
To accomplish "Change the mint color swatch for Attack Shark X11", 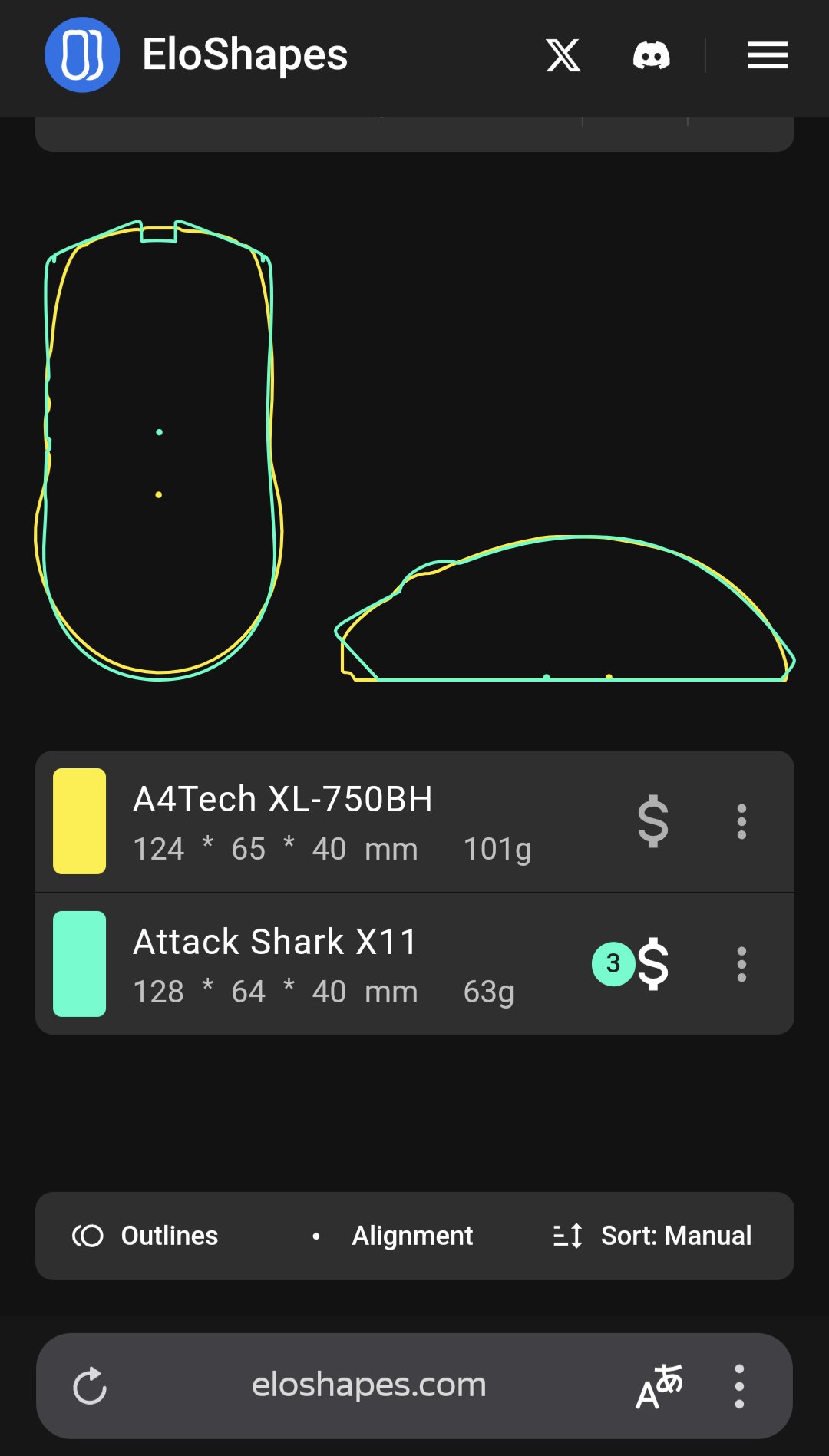I will tap(79, 964).
